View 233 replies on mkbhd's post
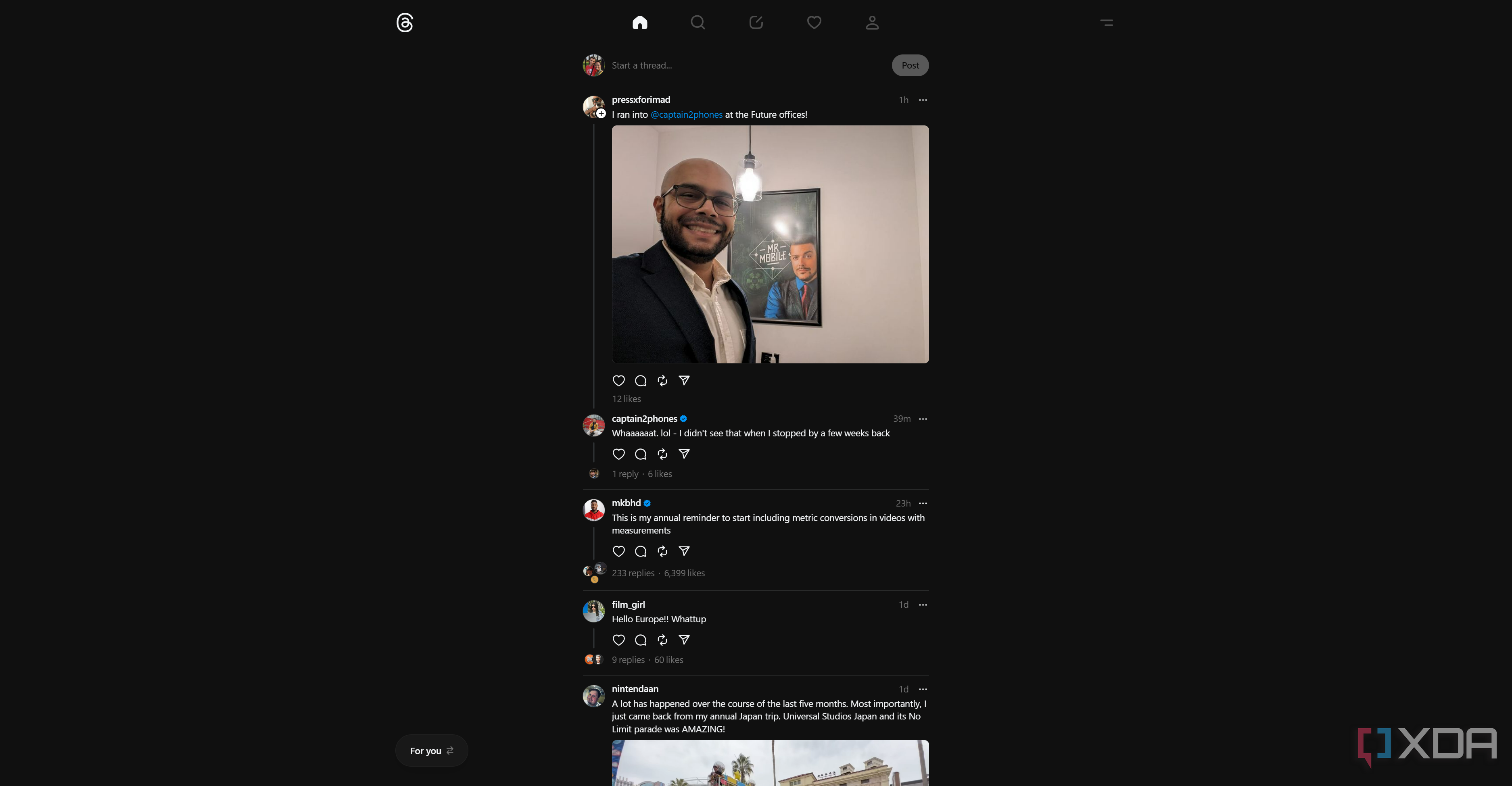Screen dimensions: 1512x786 point(633,573)
